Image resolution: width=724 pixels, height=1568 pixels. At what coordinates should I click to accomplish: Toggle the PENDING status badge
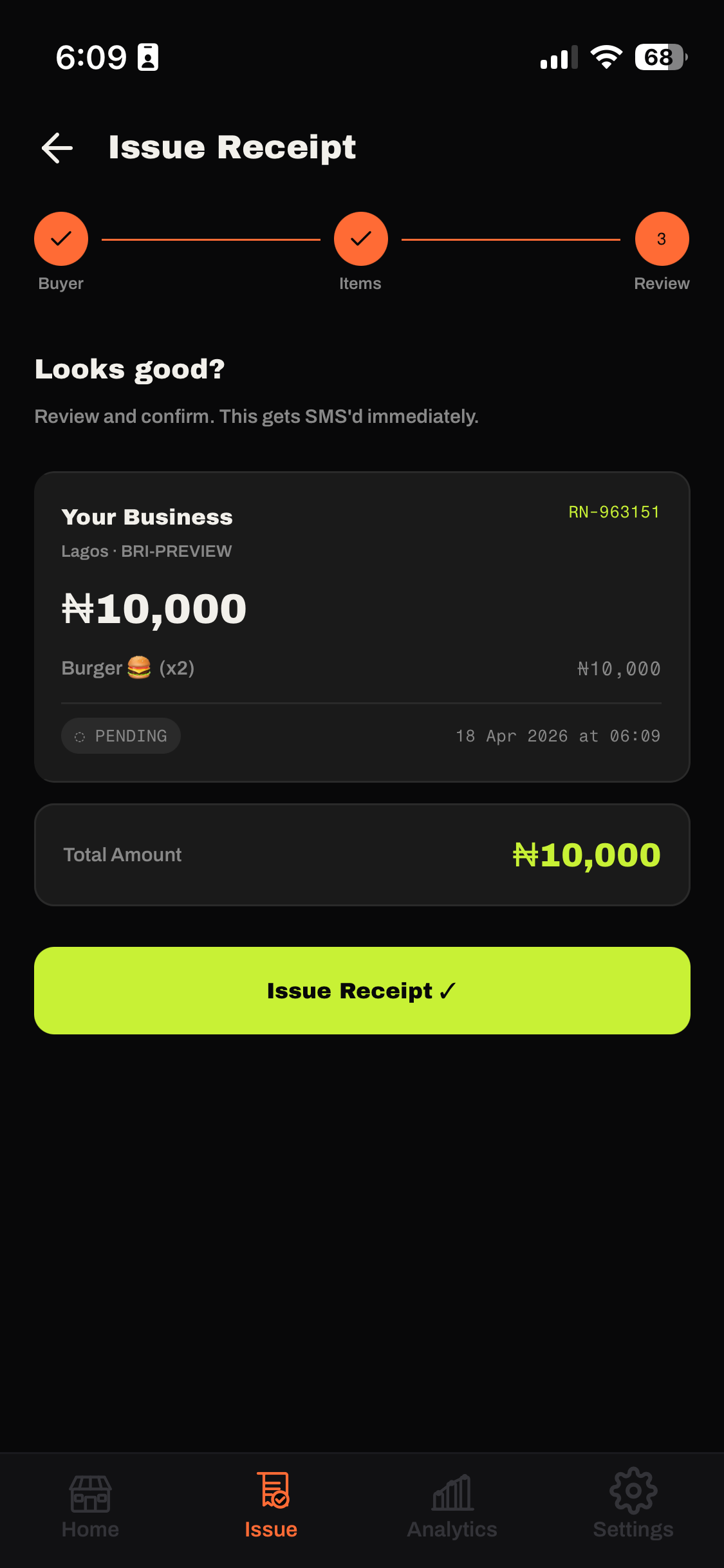point(120,735)
